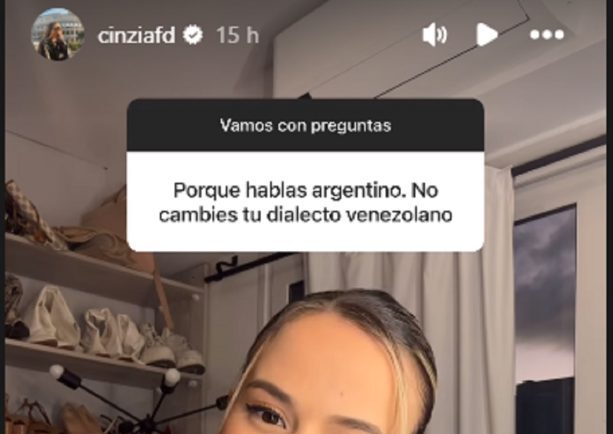Open cinziafd's profile picture
The image size is (613, 434).
click(x=60, y=35)
